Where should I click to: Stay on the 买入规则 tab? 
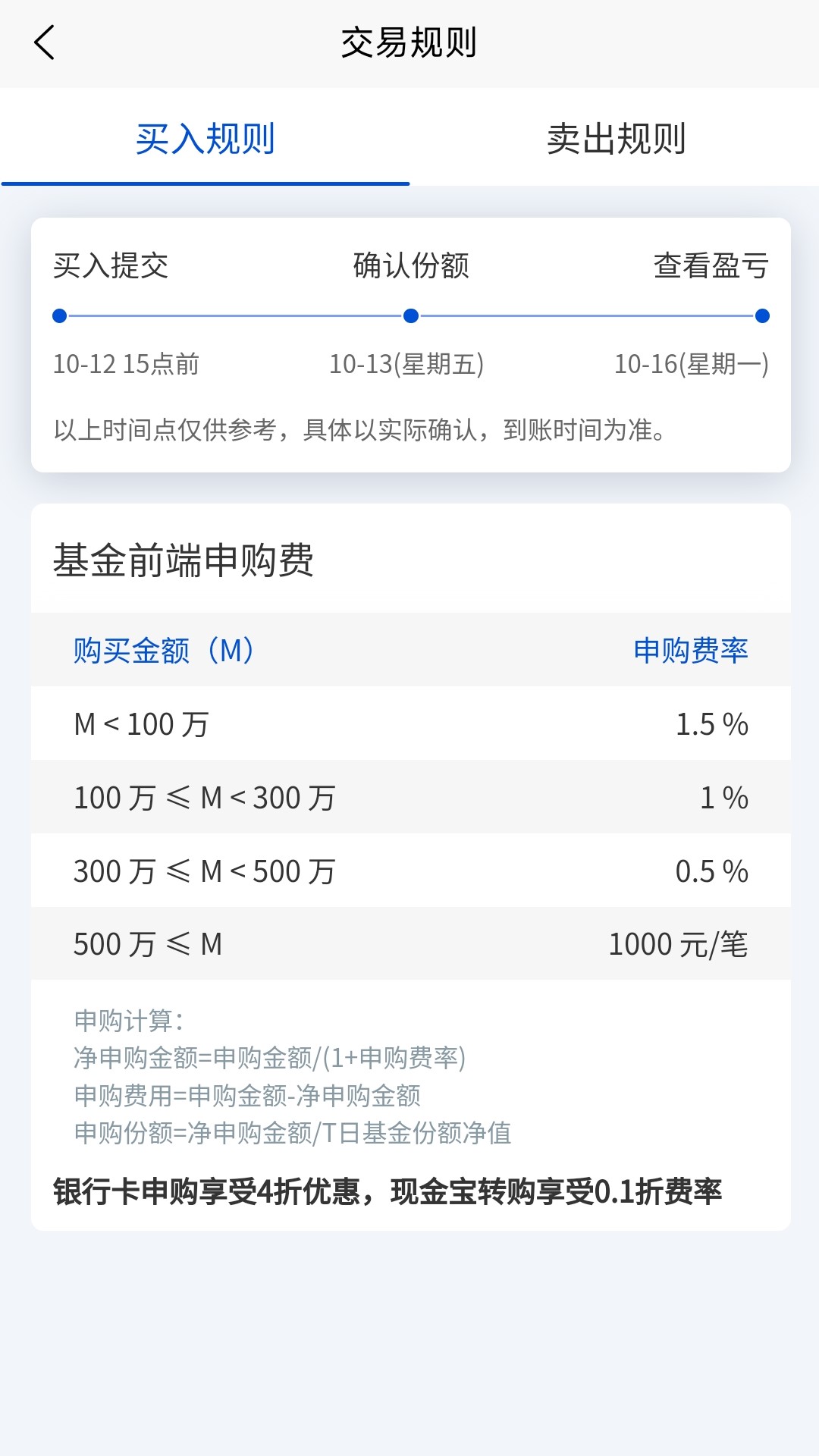[x=205, y=139]
